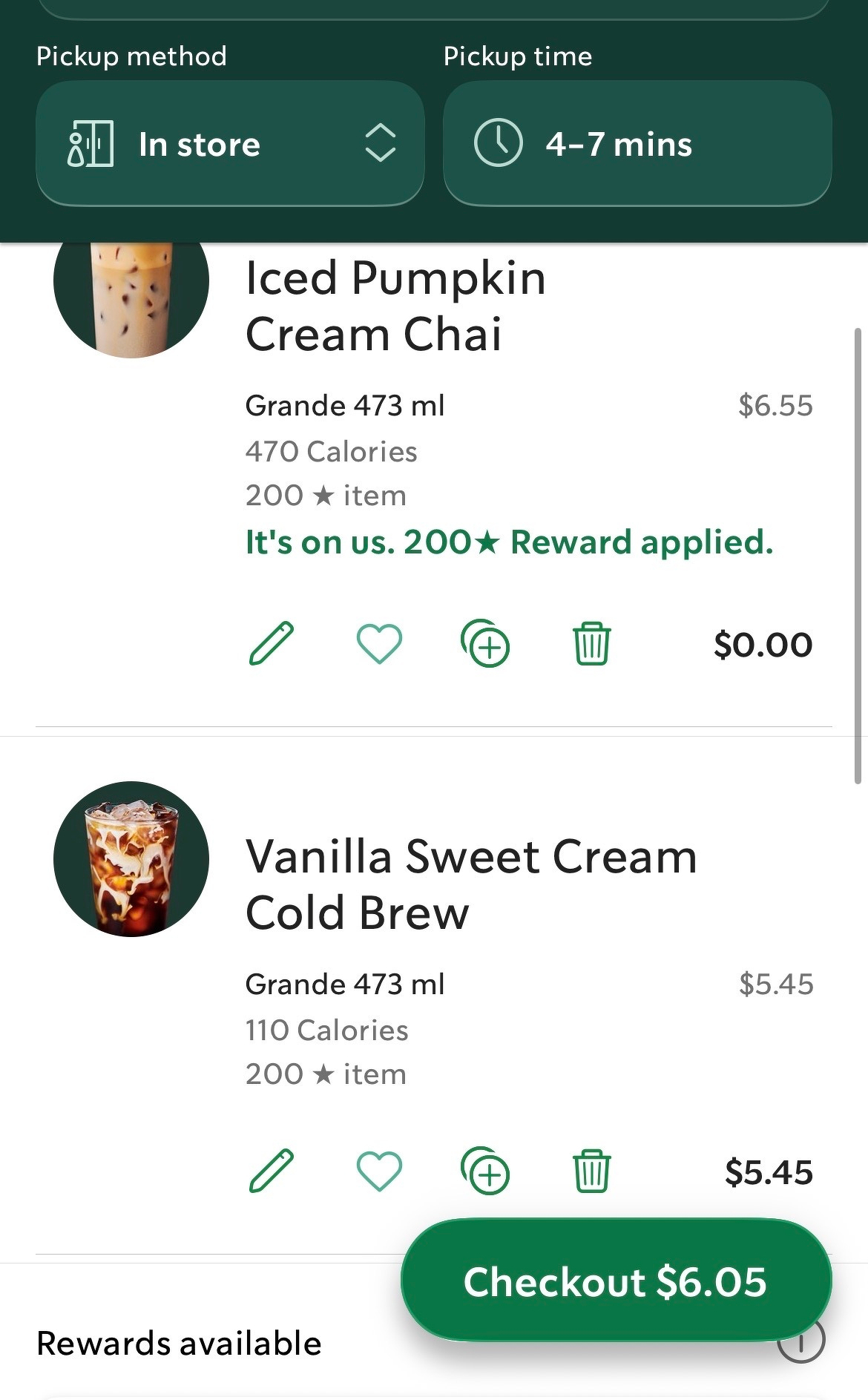This screenshot has width=868, height=1400.
Task: Duplicate the Vanilla Sweet Cream Cold Brew
Action: [485, 1171]
